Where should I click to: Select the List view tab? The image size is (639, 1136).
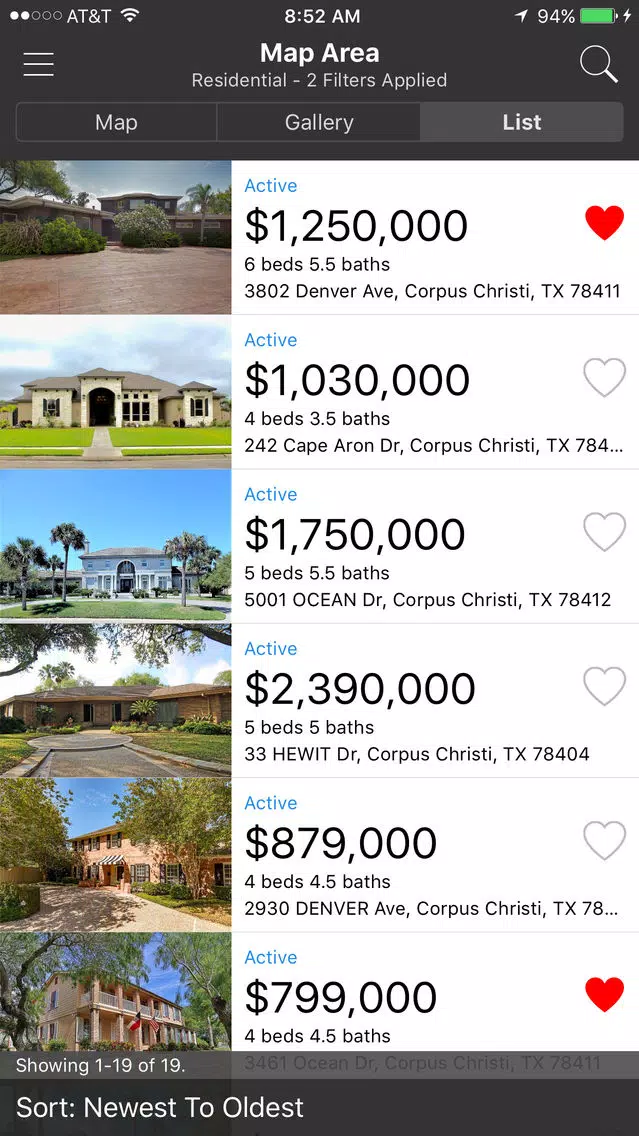522,122
